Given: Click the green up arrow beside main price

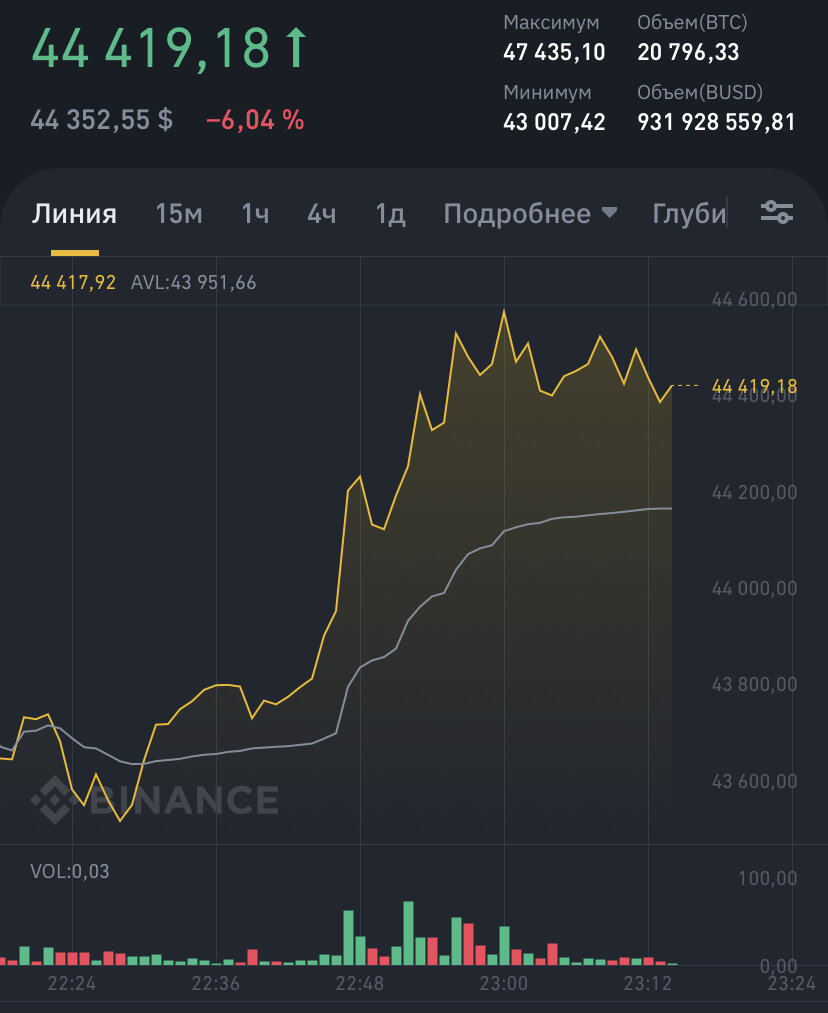Looking at the screenshot, I should [x=293, y=44].
